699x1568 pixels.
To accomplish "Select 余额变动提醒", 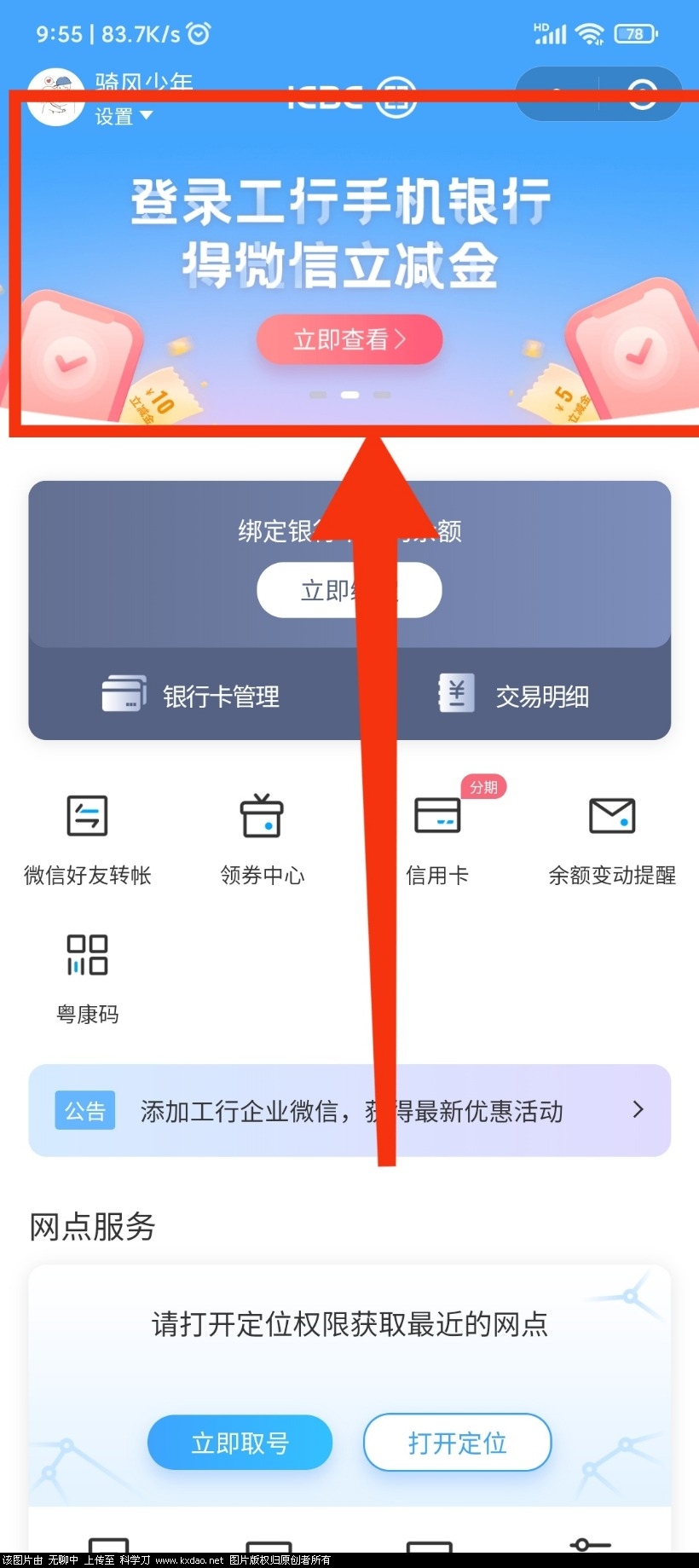I will click(612, 836).
